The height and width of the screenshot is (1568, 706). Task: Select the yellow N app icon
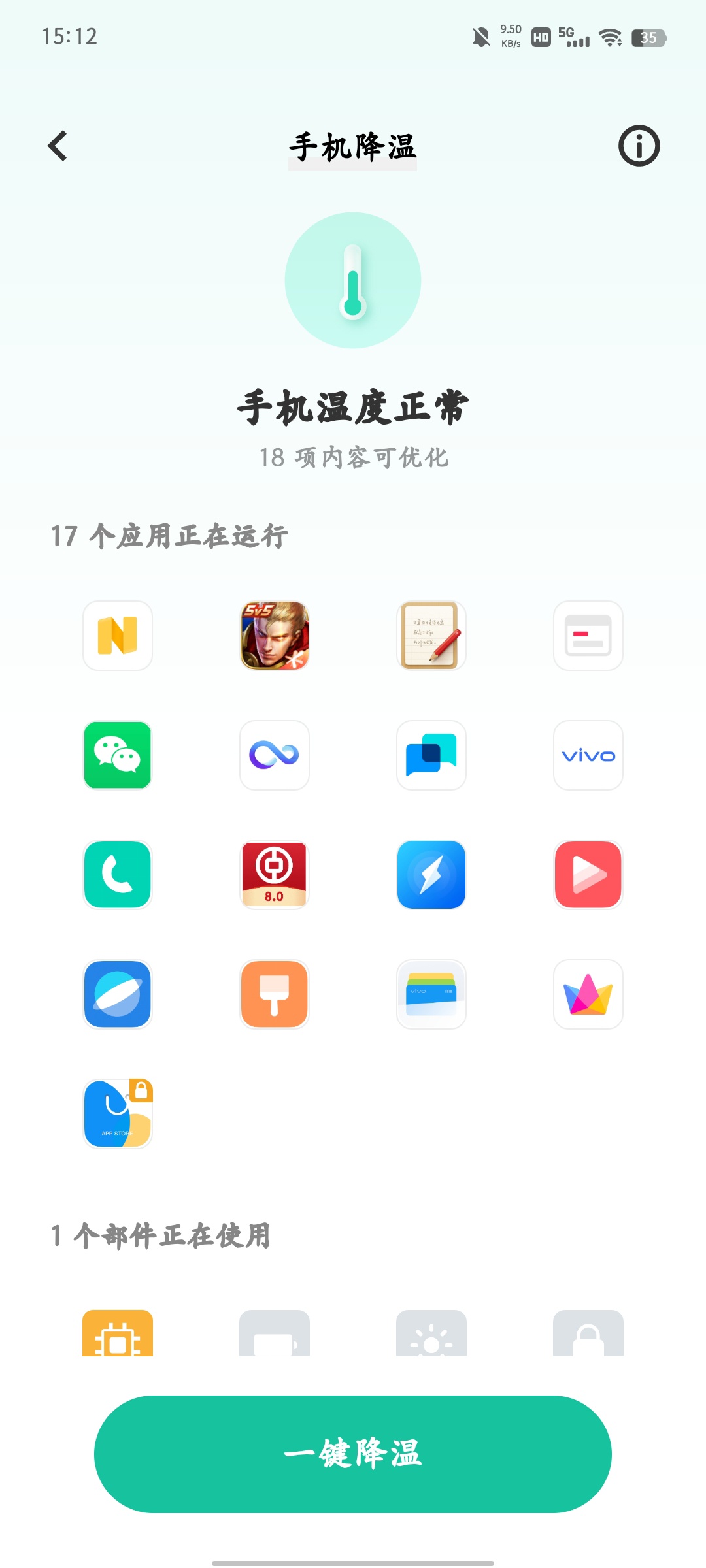coord(118,636)
